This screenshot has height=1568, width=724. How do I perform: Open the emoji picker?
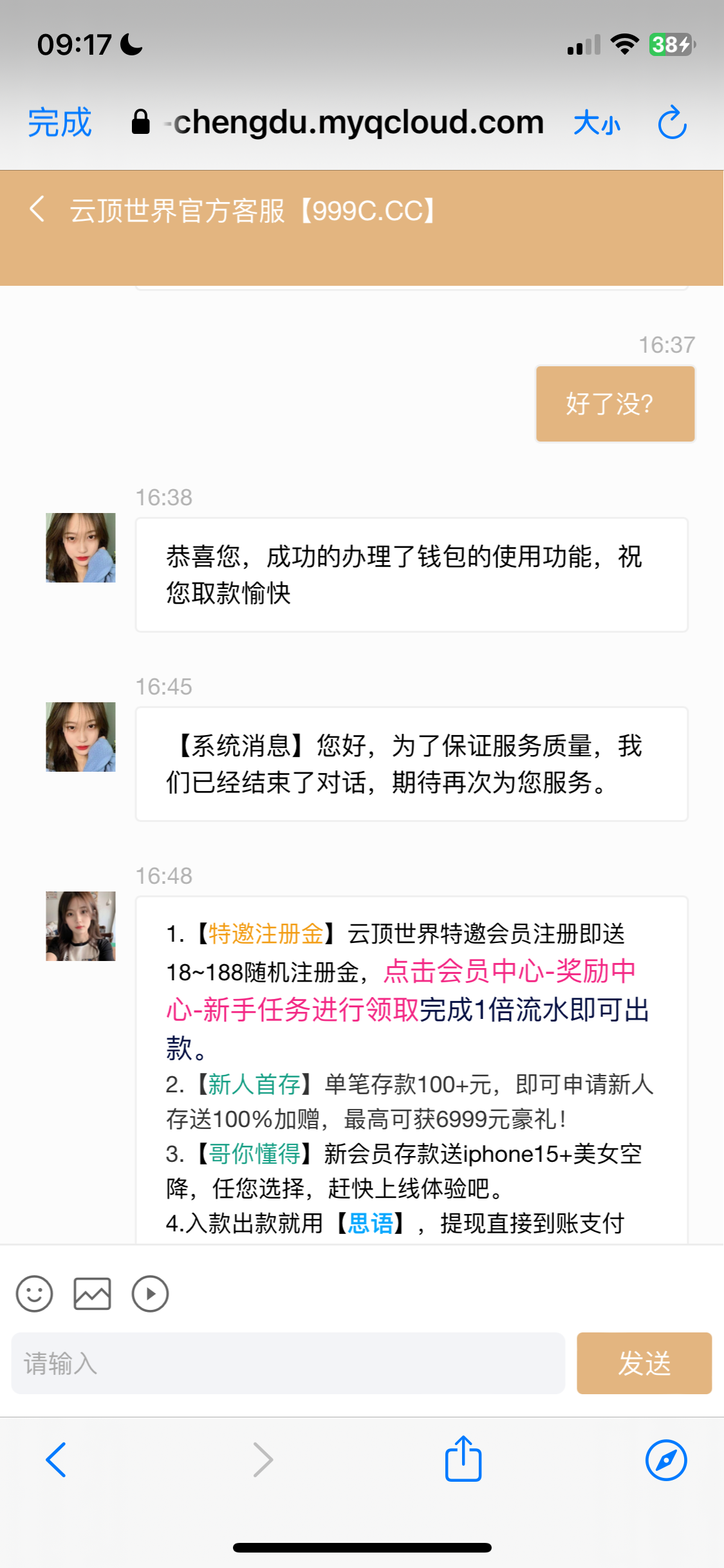point(35,1294)
